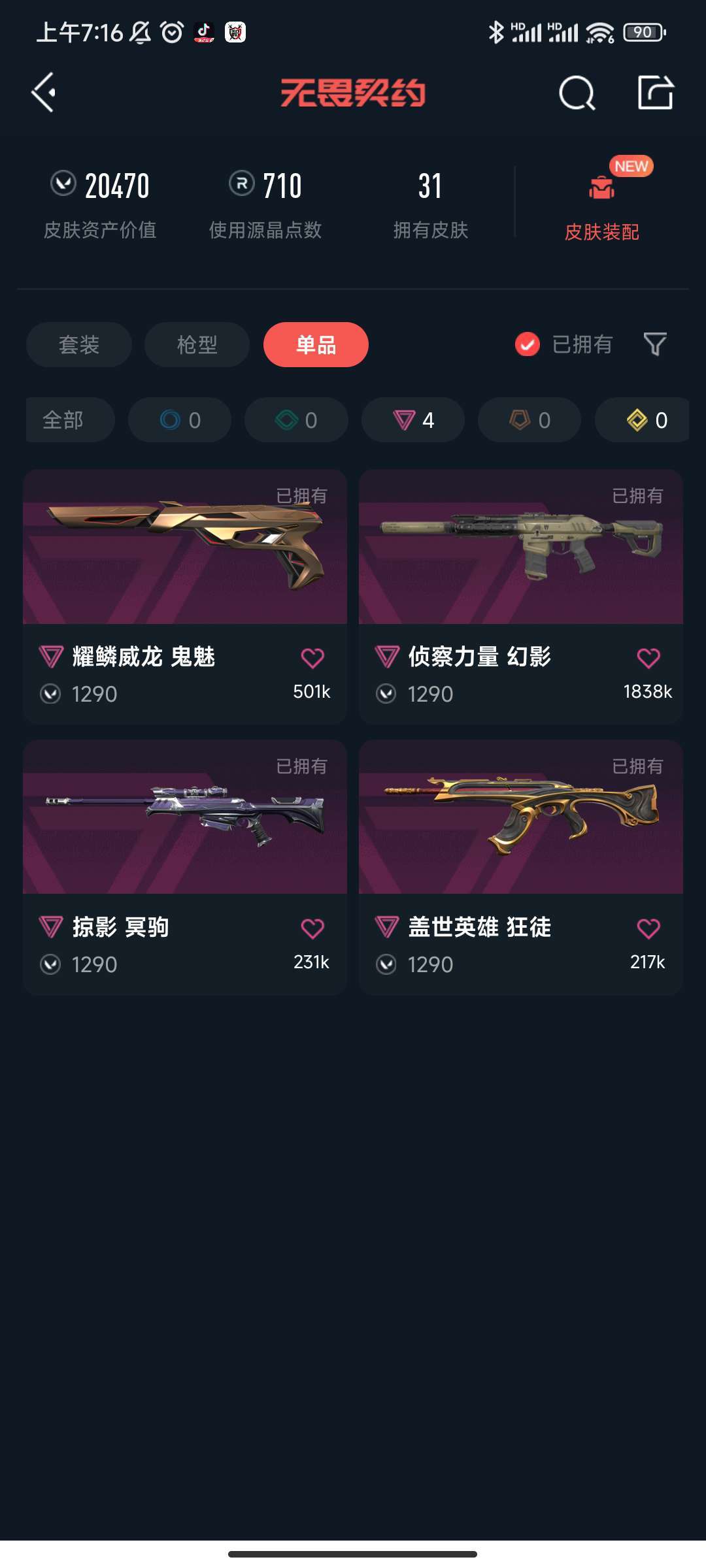The height and width of the screenshot is (1568, 706).
Task: Open the 掠影 冥驹 skin card
Action: point(185,868)
